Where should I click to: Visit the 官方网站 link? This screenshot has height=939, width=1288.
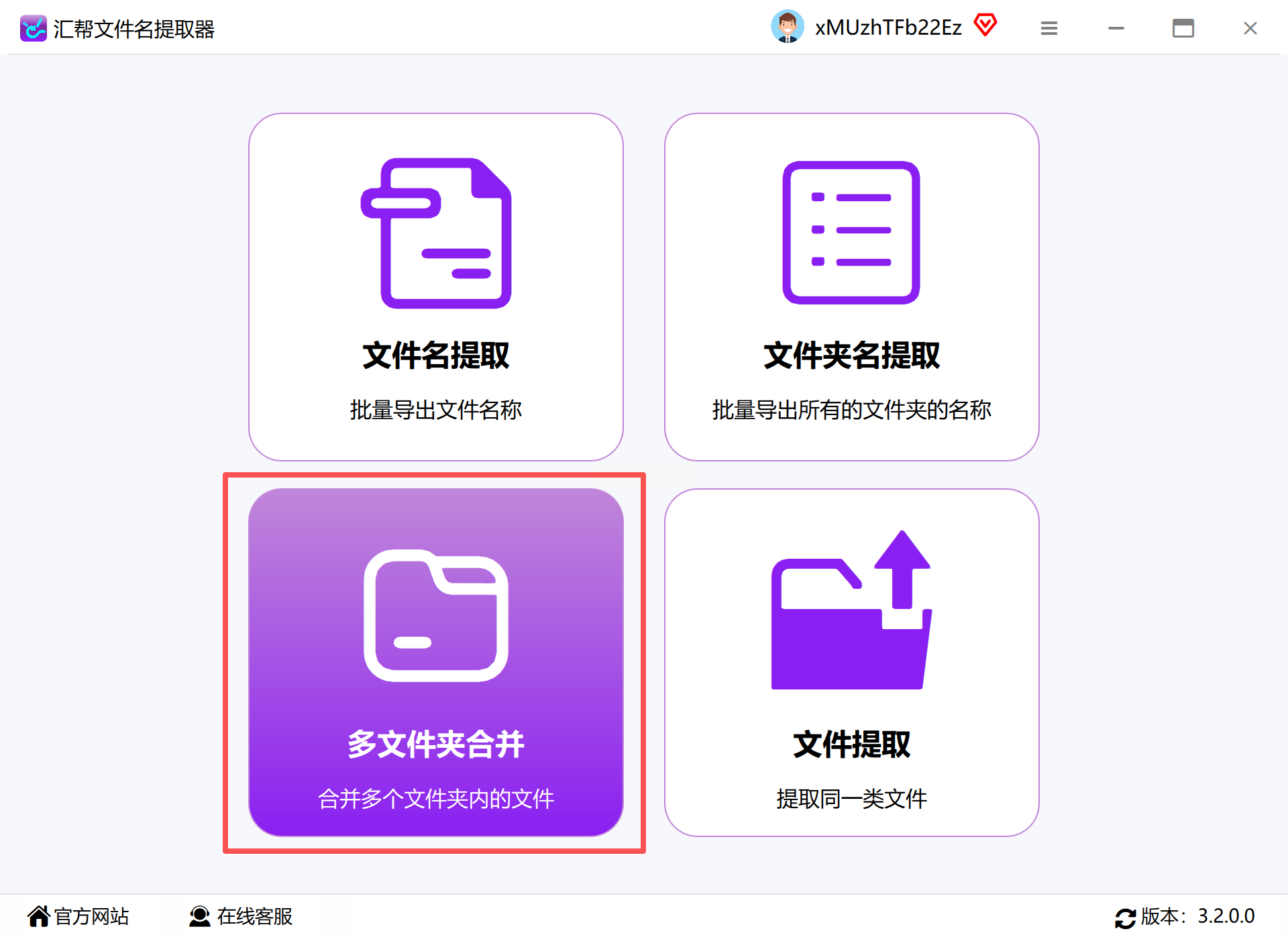pyautogui.click(x=78, y=916)
